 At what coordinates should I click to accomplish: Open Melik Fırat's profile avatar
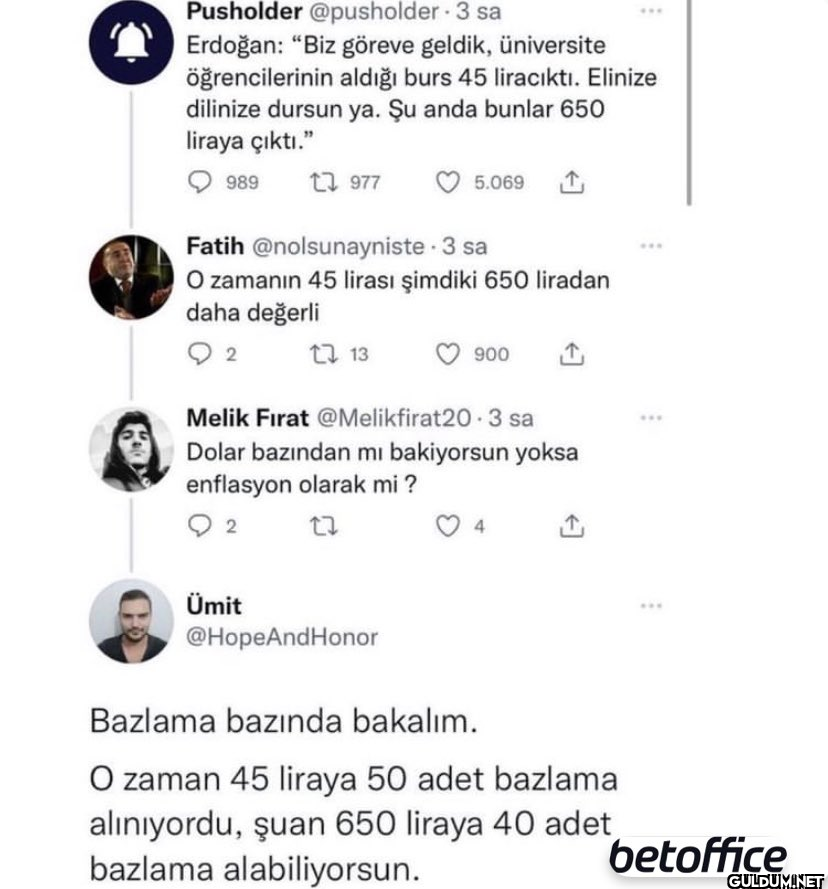click(x=131, y=449)
